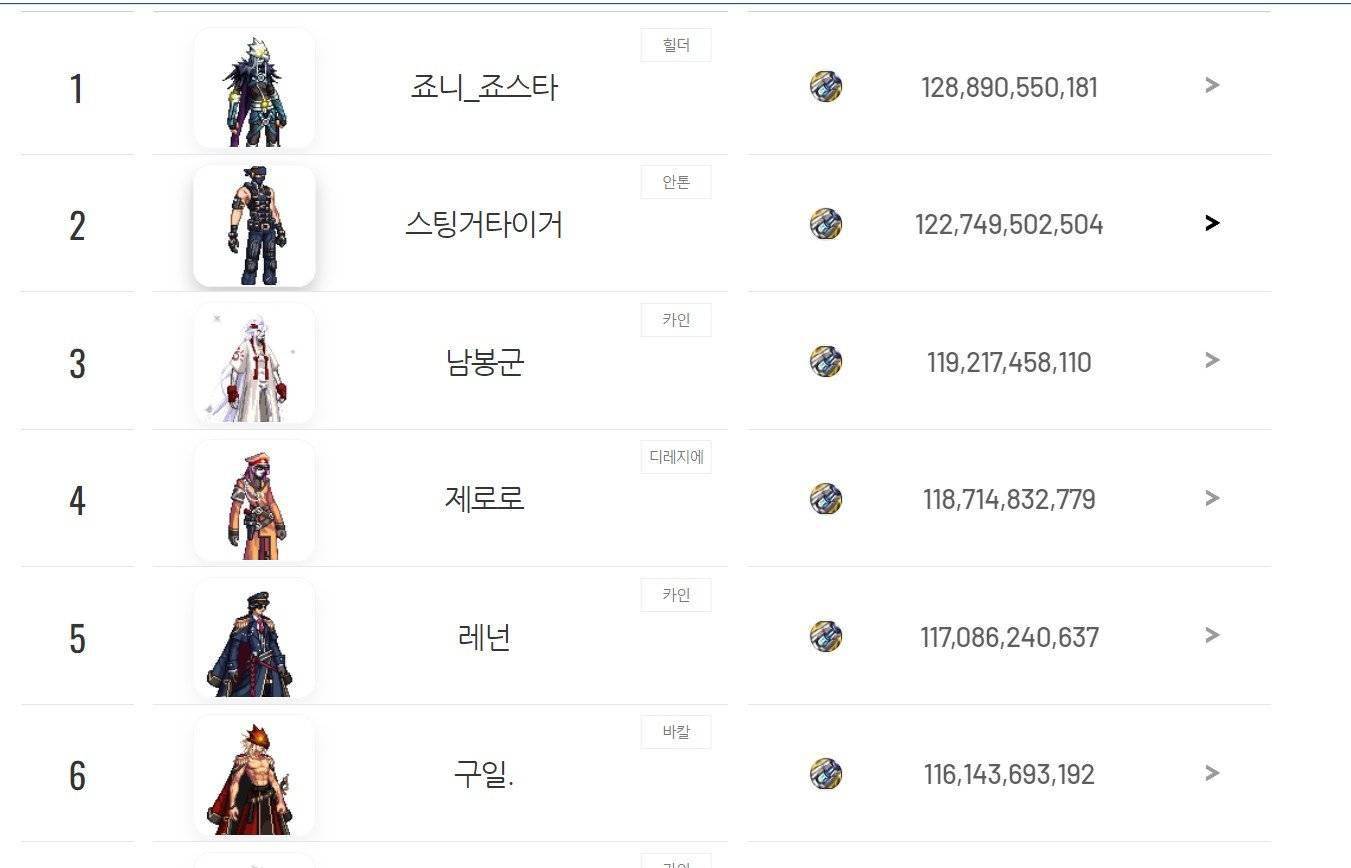Image resolution: width=1351 pixels, height=868 pixels.
Task: Open the detail arrow for 제로로
Action: (1212, 498)
